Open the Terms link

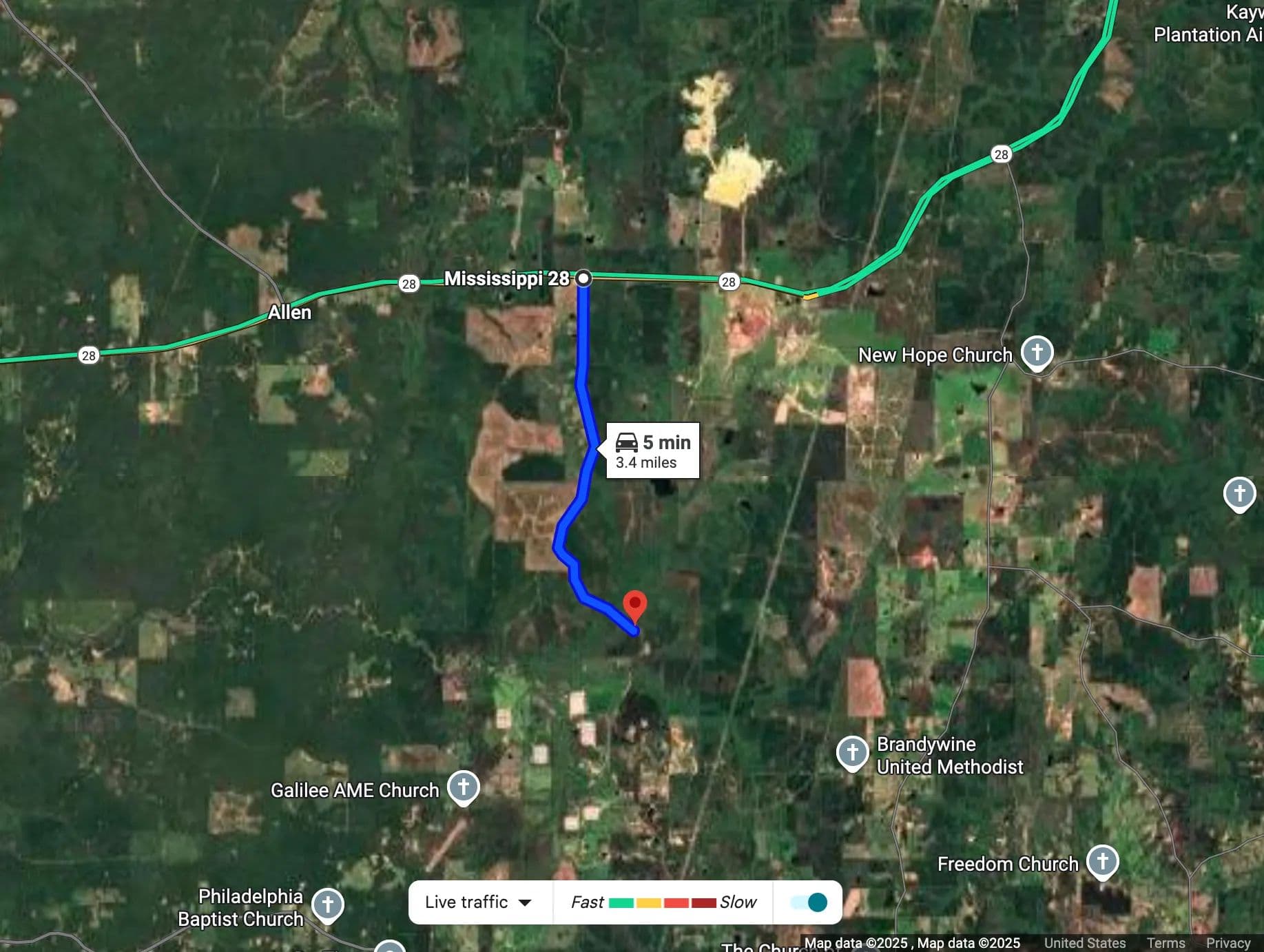[x=1165, y=943]
